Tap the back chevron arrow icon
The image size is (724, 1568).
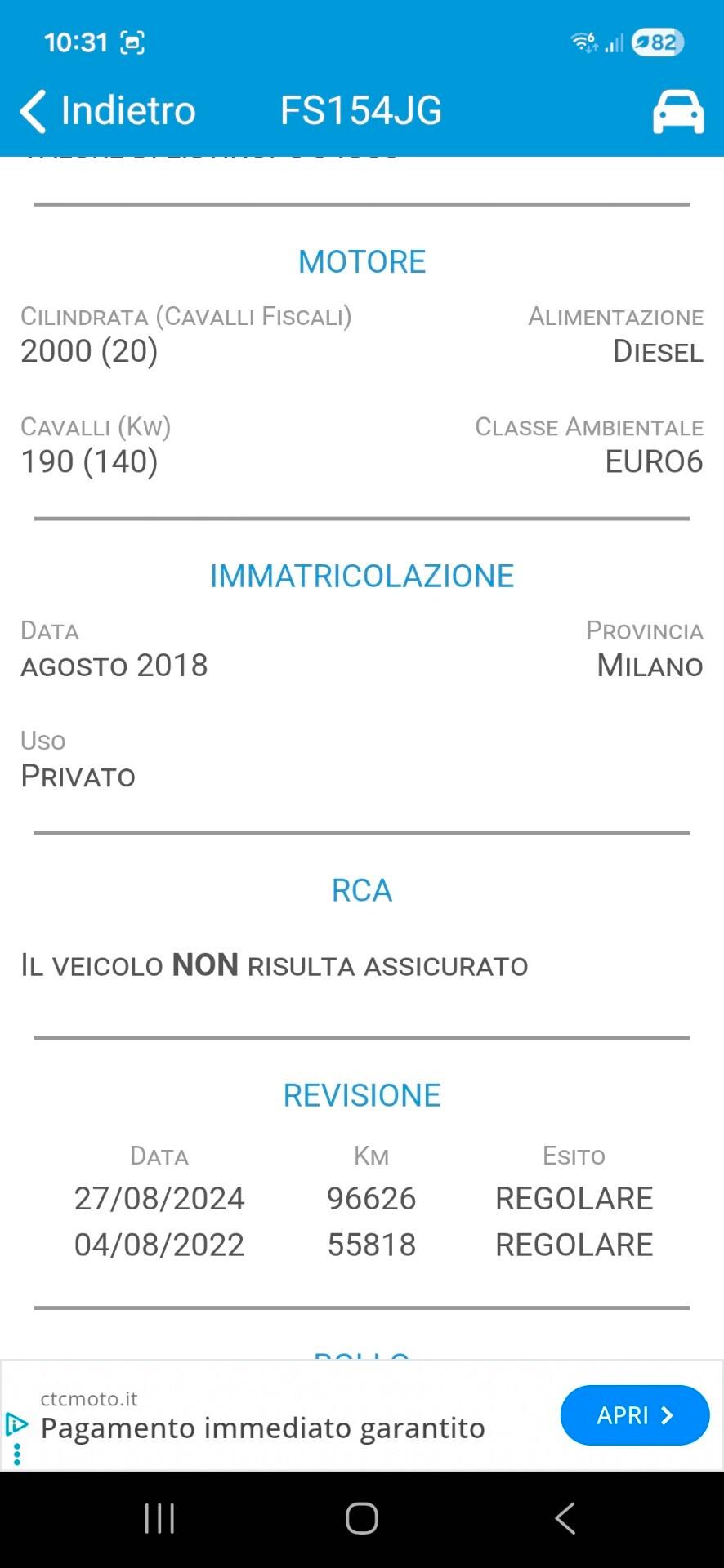point(32,109)
